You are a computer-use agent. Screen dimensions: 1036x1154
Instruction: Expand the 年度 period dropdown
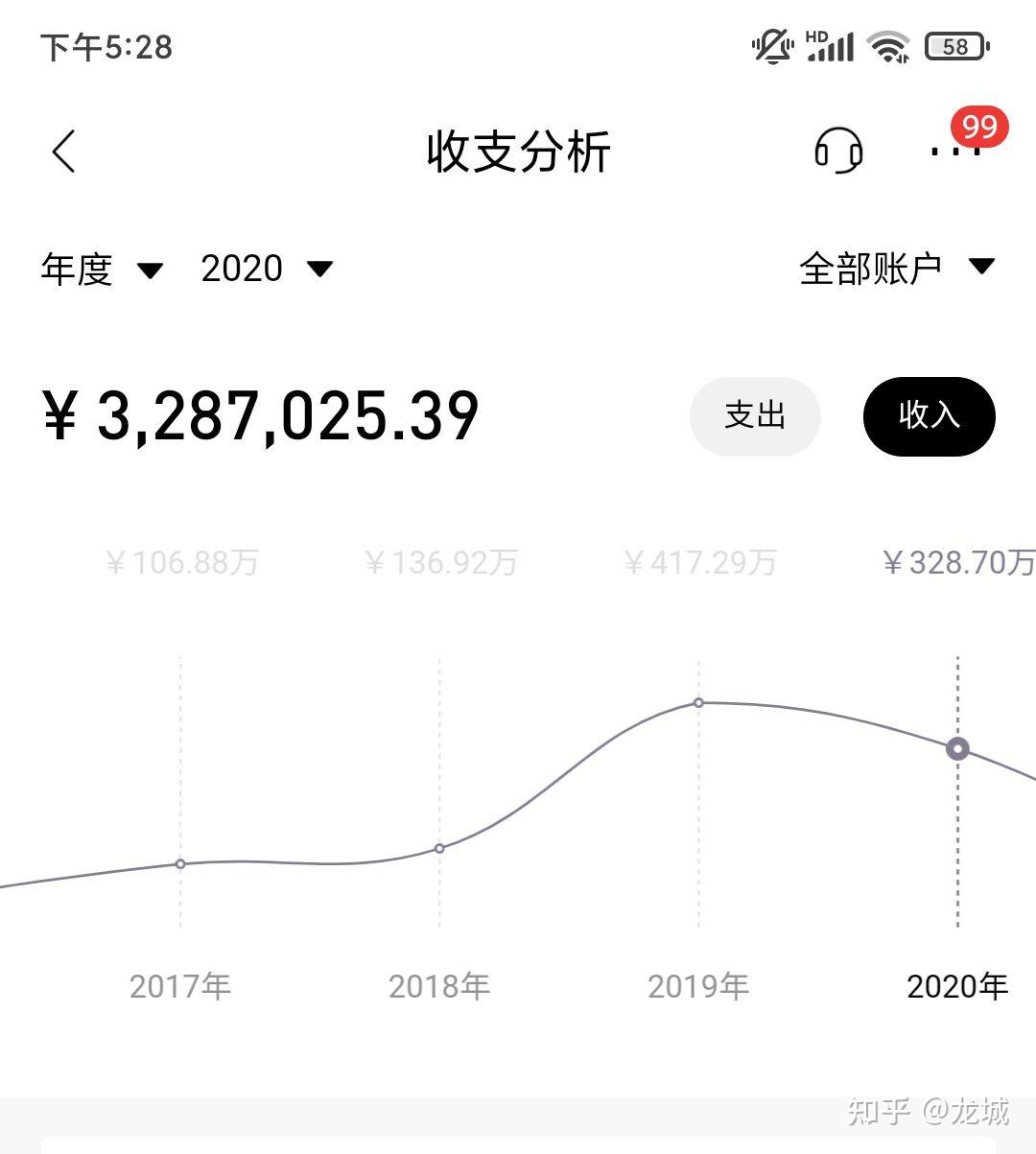click(101, 269)
